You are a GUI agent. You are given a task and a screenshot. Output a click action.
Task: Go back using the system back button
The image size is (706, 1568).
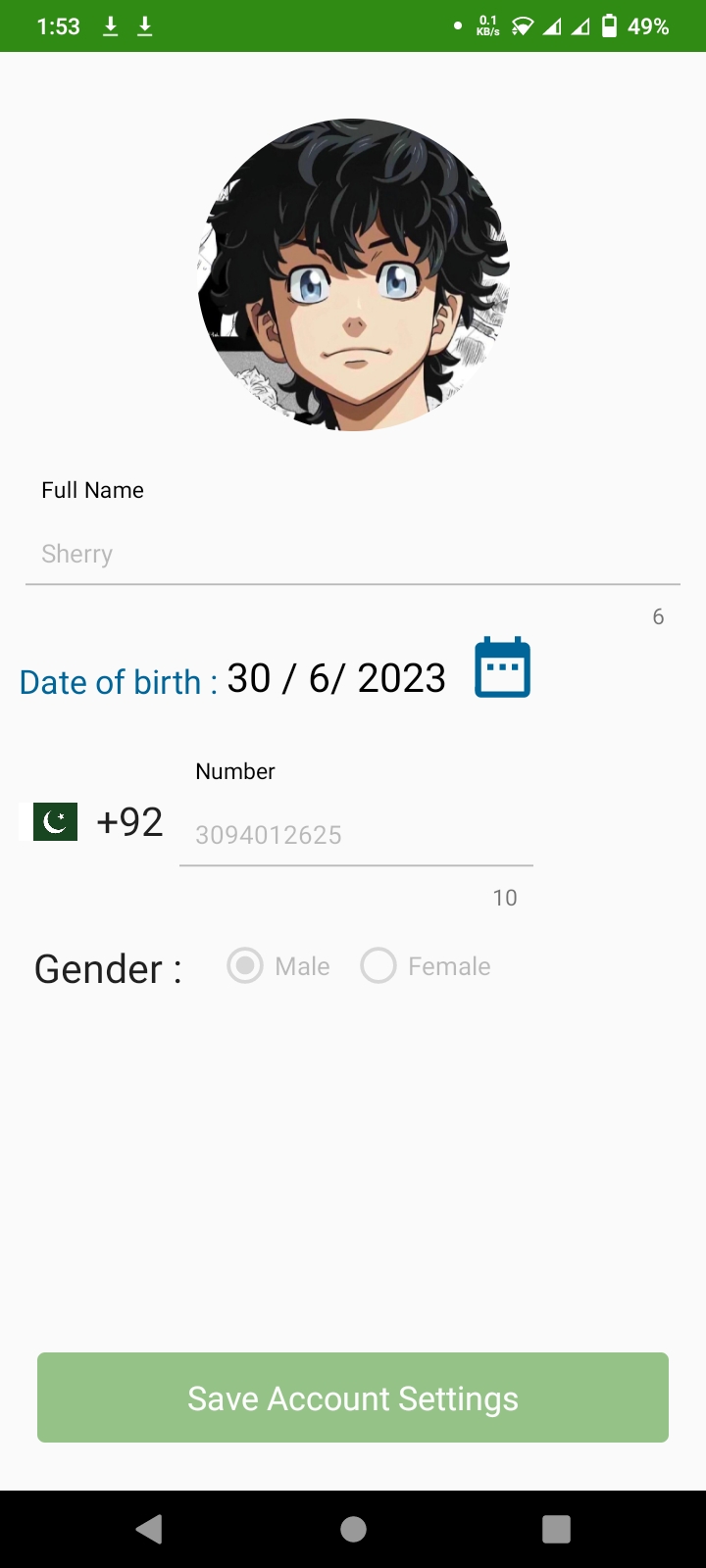click(x=149, y=1529)
